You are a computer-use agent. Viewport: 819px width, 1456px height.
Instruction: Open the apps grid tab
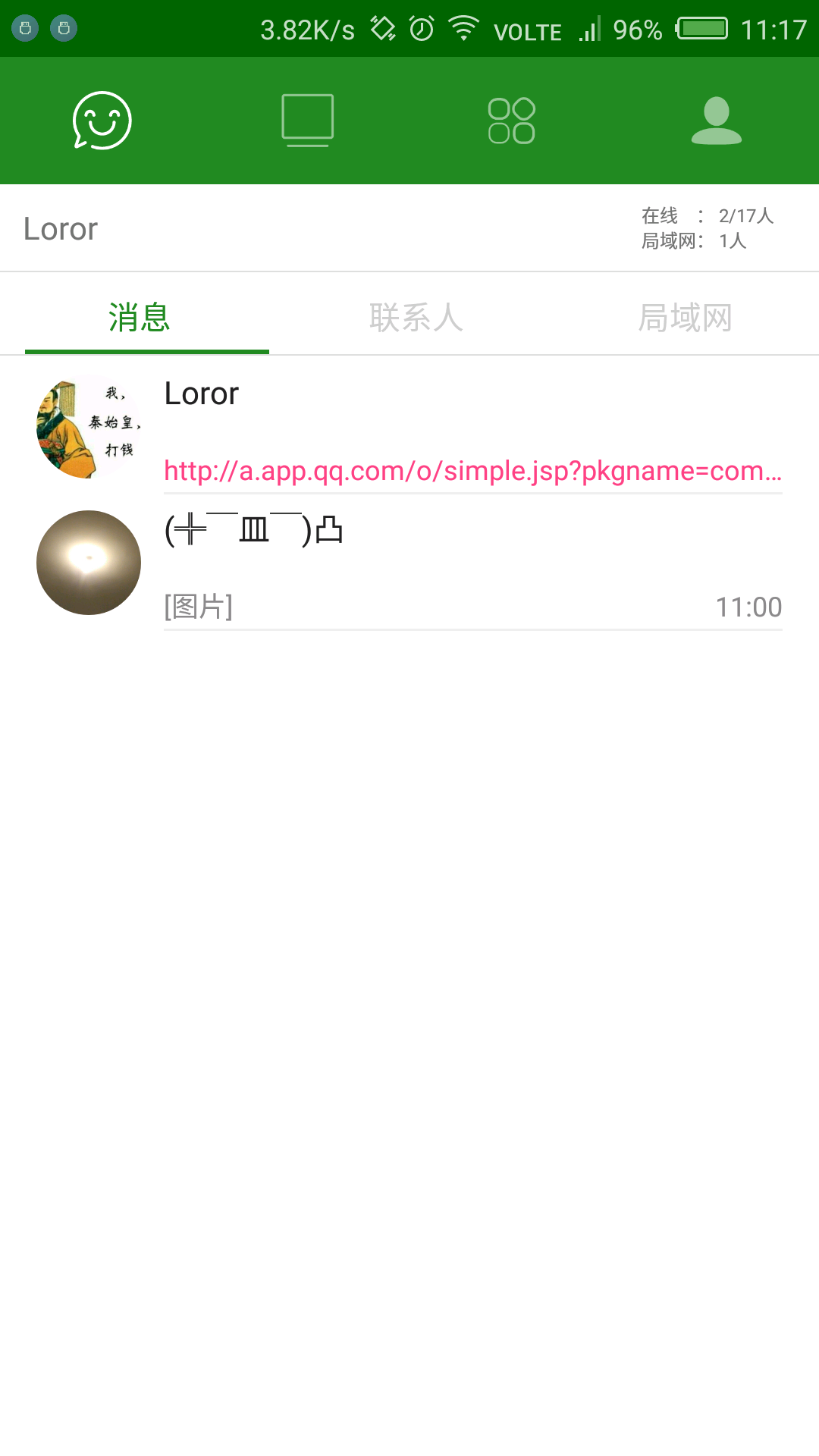click(512, 121)
